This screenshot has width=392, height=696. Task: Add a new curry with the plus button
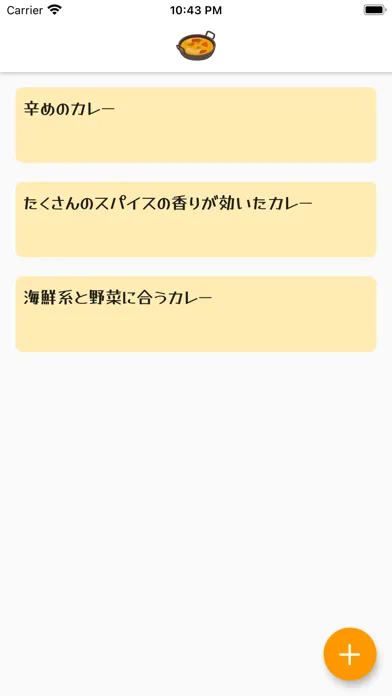[x=350, y=654]
